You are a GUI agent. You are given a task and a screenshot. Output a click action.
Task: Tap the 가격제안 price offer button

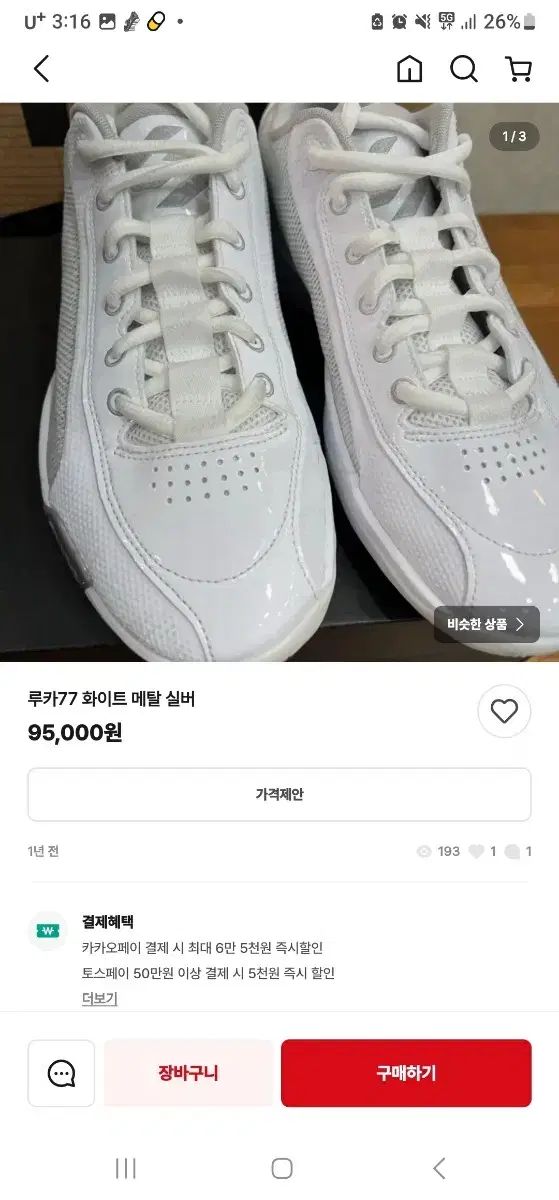pos(279,795)
